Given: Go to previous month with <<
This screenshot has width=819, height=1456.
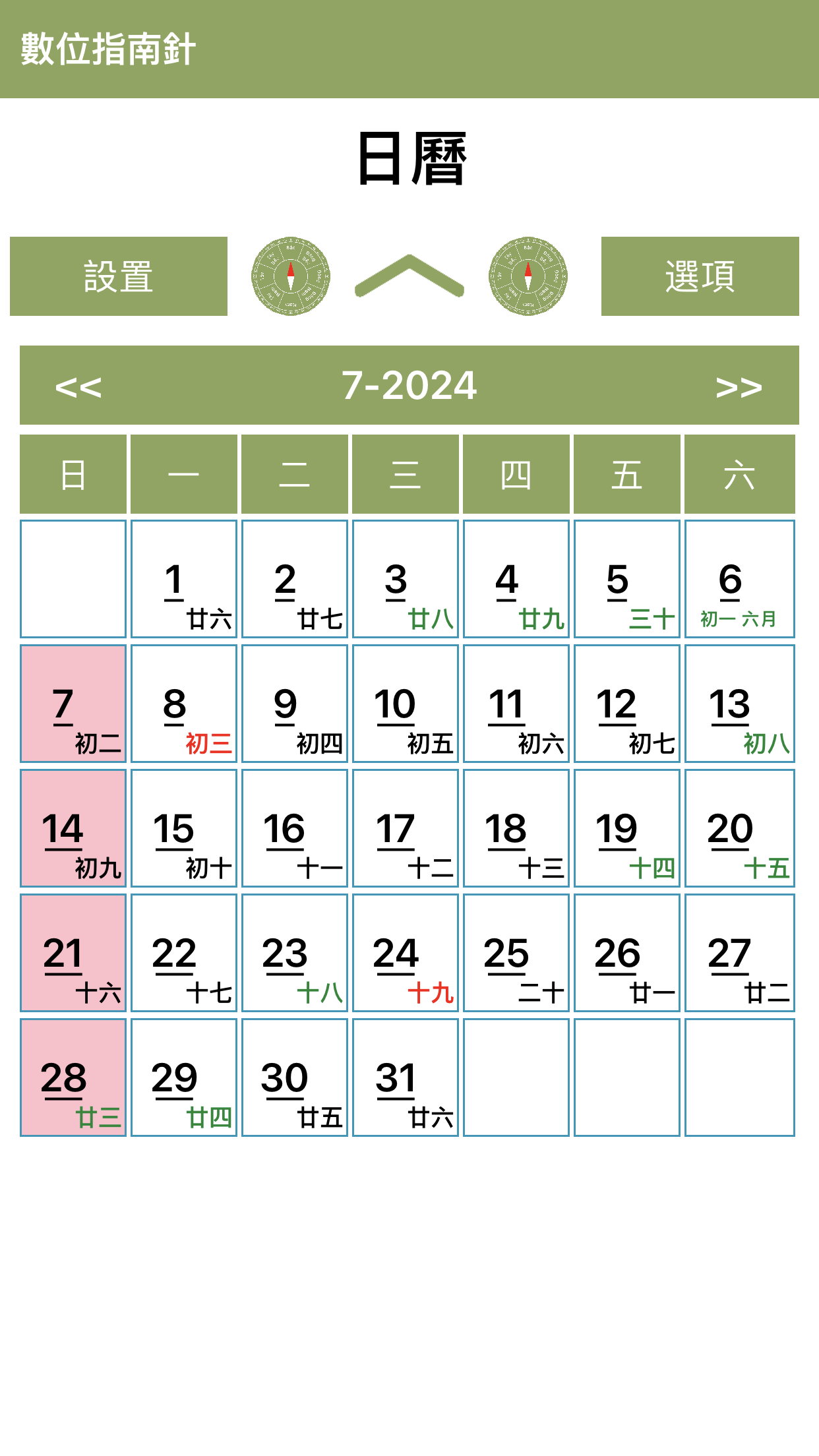Looking at the screenshot, I should (78, 386).
